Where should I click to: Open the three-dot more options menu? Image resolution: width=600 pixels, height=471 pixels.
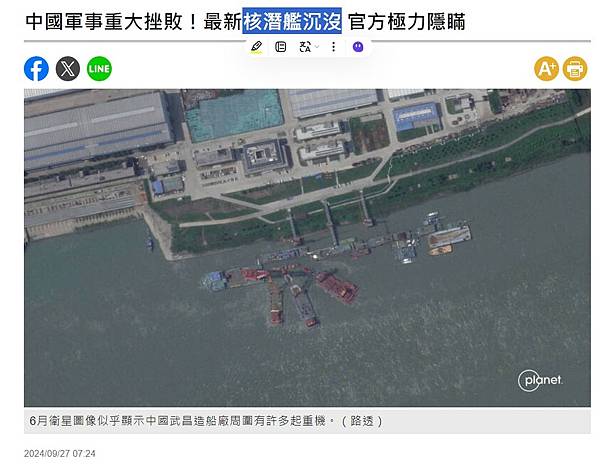click(x=333, y=46)
